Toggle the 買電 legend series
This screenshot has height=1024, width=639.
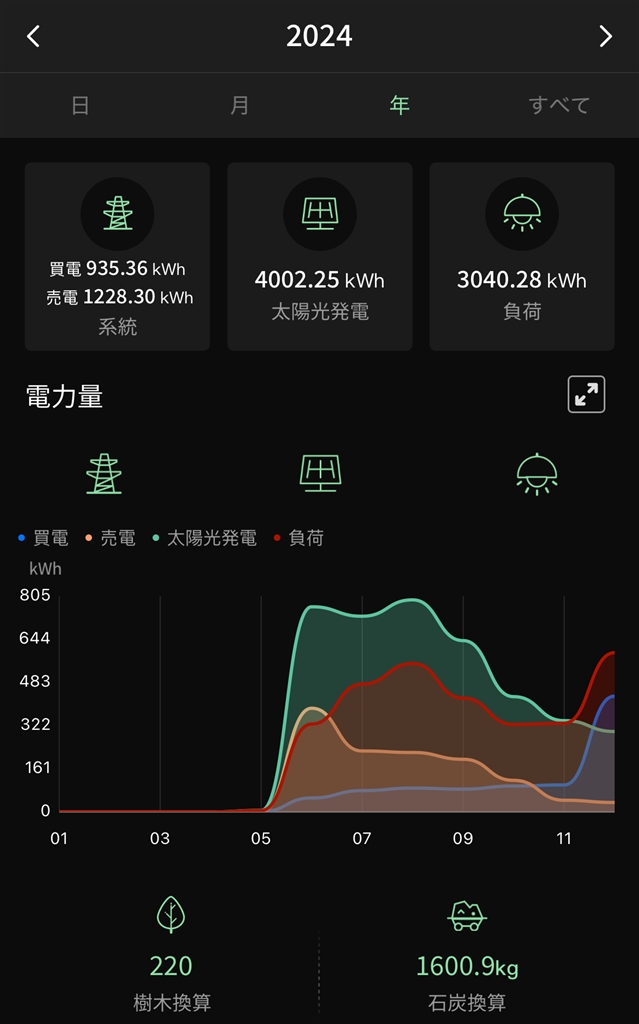coord(45,538)
